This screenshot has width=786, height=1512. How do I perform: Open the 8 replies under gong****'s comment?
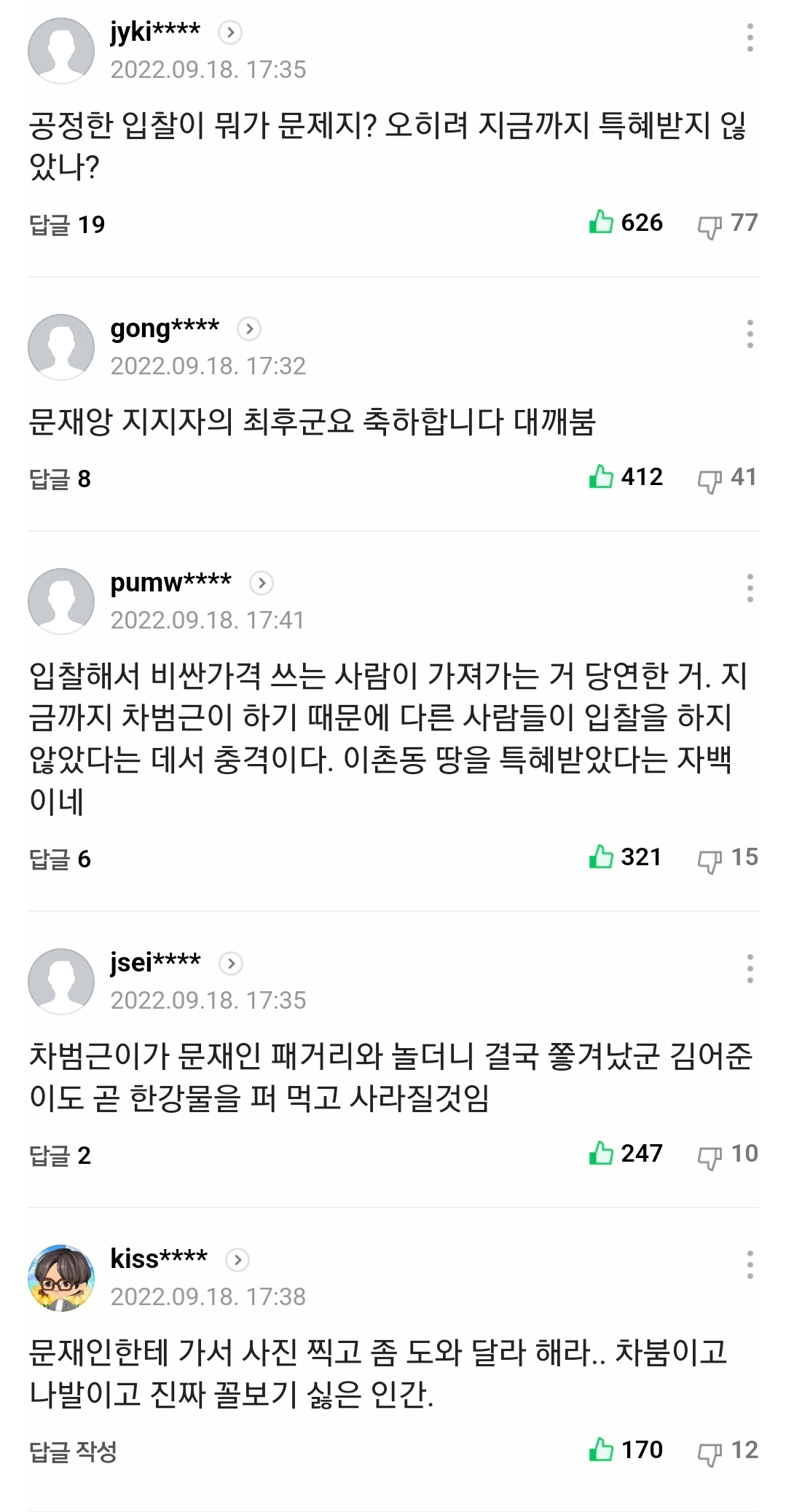(60, 479)
